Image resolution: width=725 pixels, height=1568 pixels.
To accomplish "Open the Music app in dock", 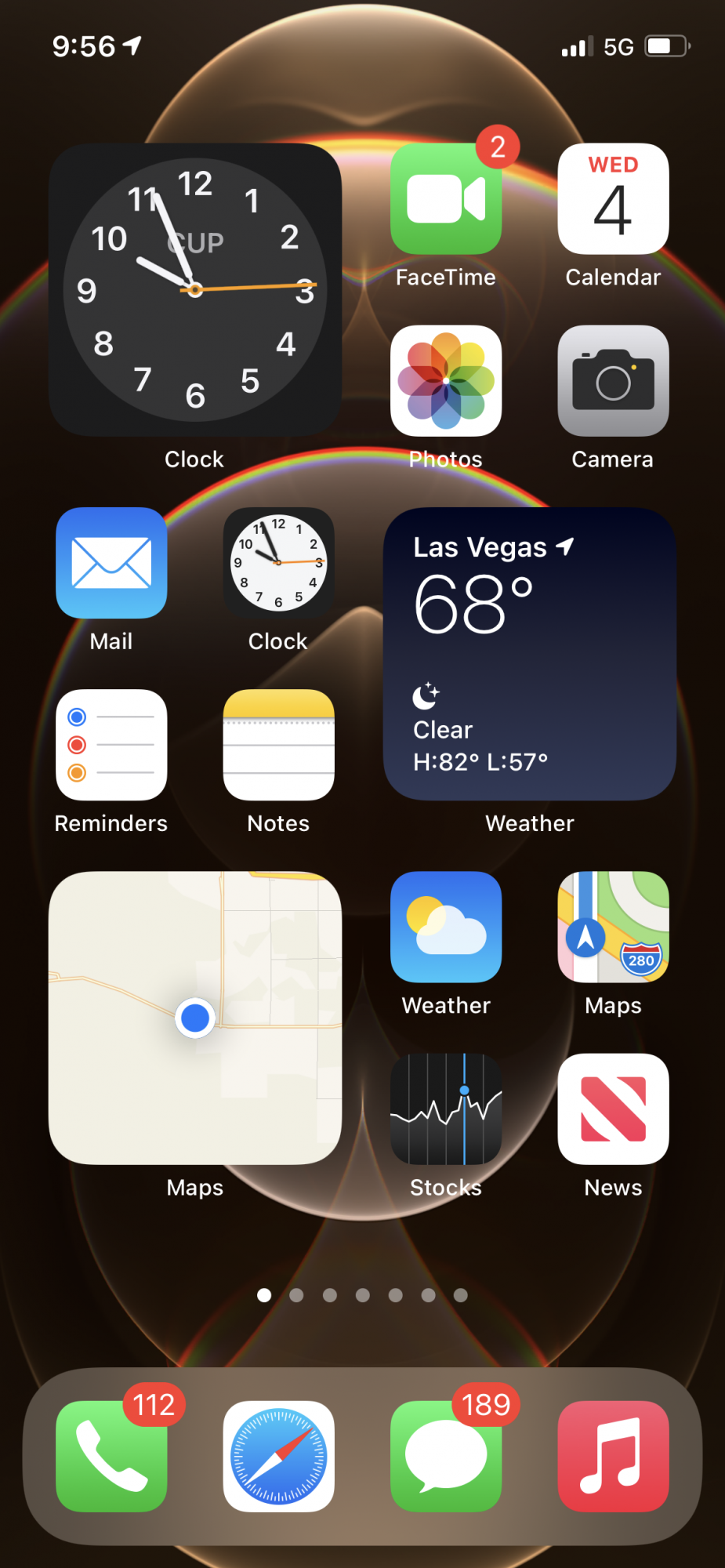I will click(613, 1456).
